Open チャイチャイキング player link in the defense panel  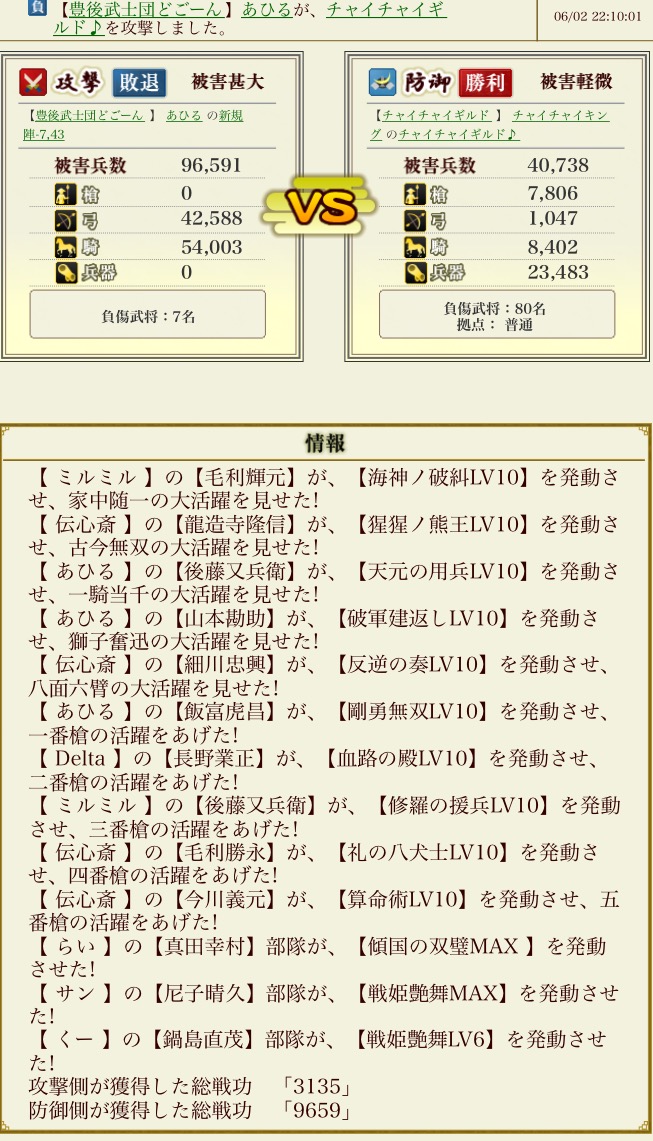[x=560, y=116]
